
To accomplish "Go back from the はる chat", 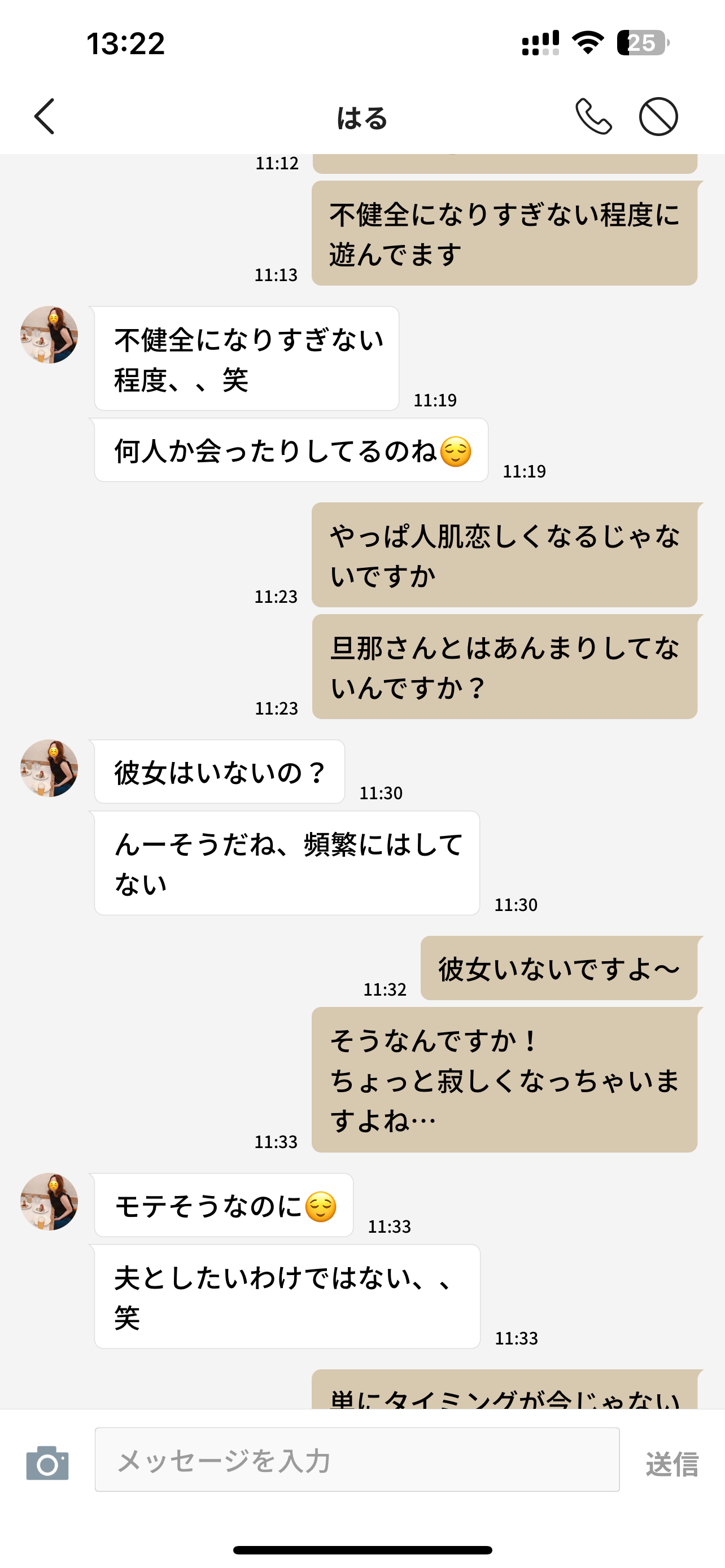I will [x=45, y=116].
